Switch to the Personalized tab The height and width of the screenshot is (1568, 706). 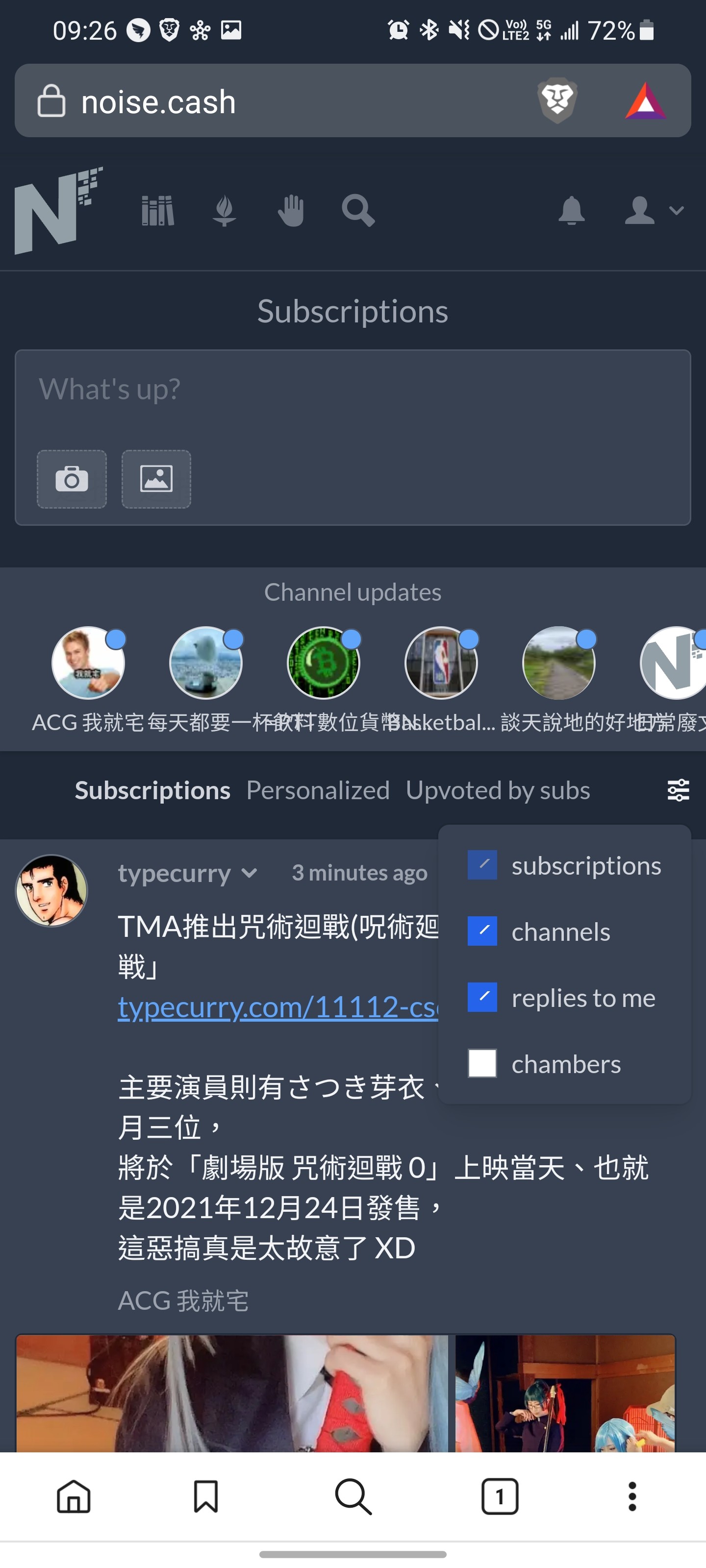pyautogui.click(x=318, y=790)
